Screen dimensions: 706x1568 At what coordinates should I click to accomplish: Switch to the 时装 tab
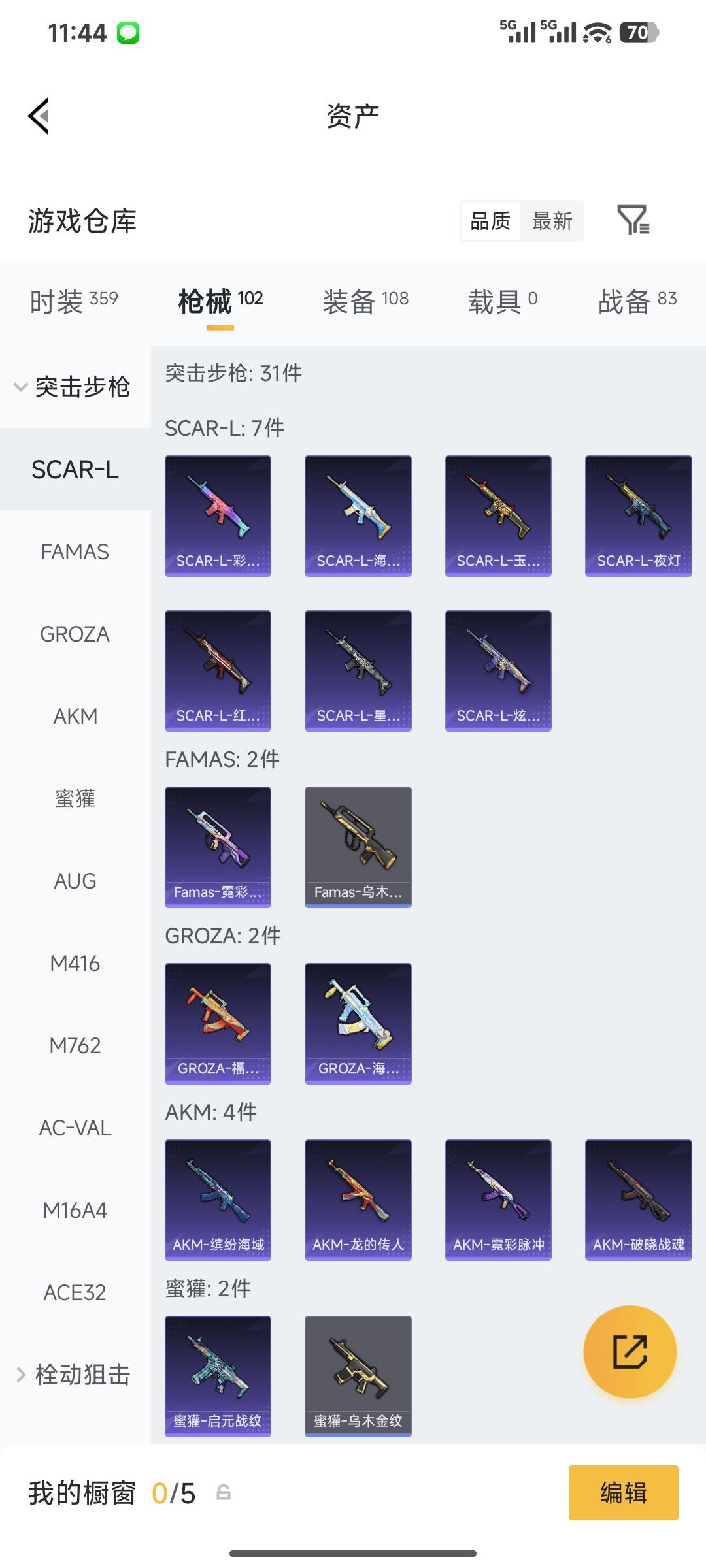click(74, 301)
